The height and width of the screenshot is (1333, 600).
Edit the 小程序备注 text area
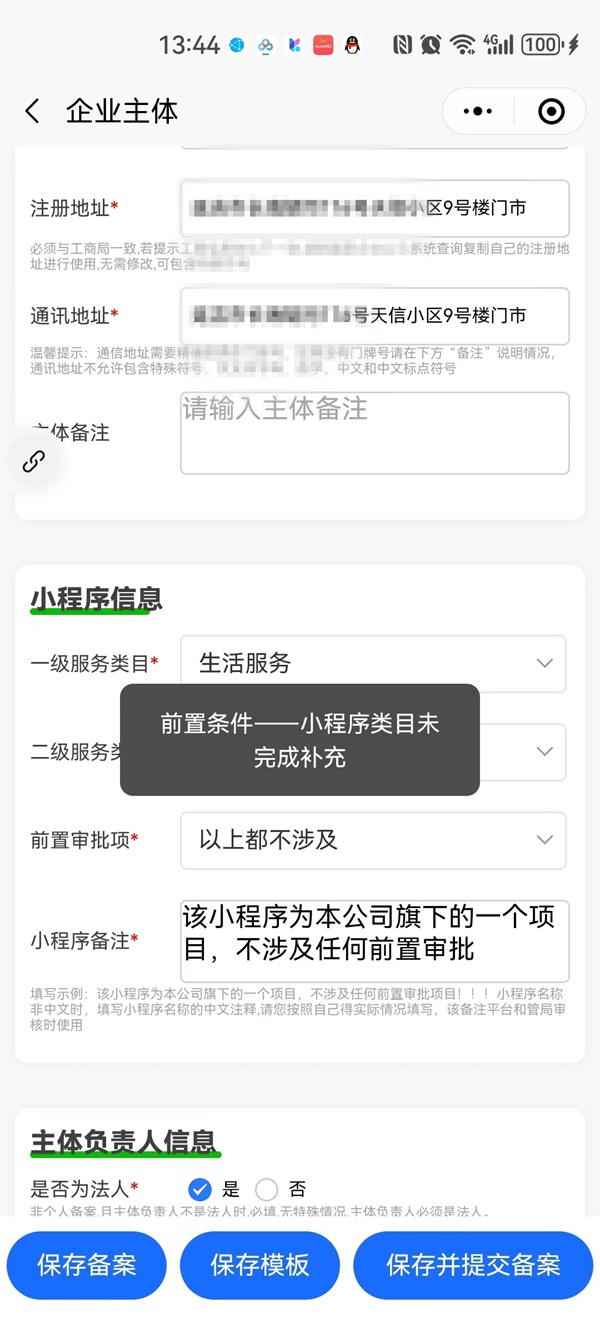click(375, 941)
